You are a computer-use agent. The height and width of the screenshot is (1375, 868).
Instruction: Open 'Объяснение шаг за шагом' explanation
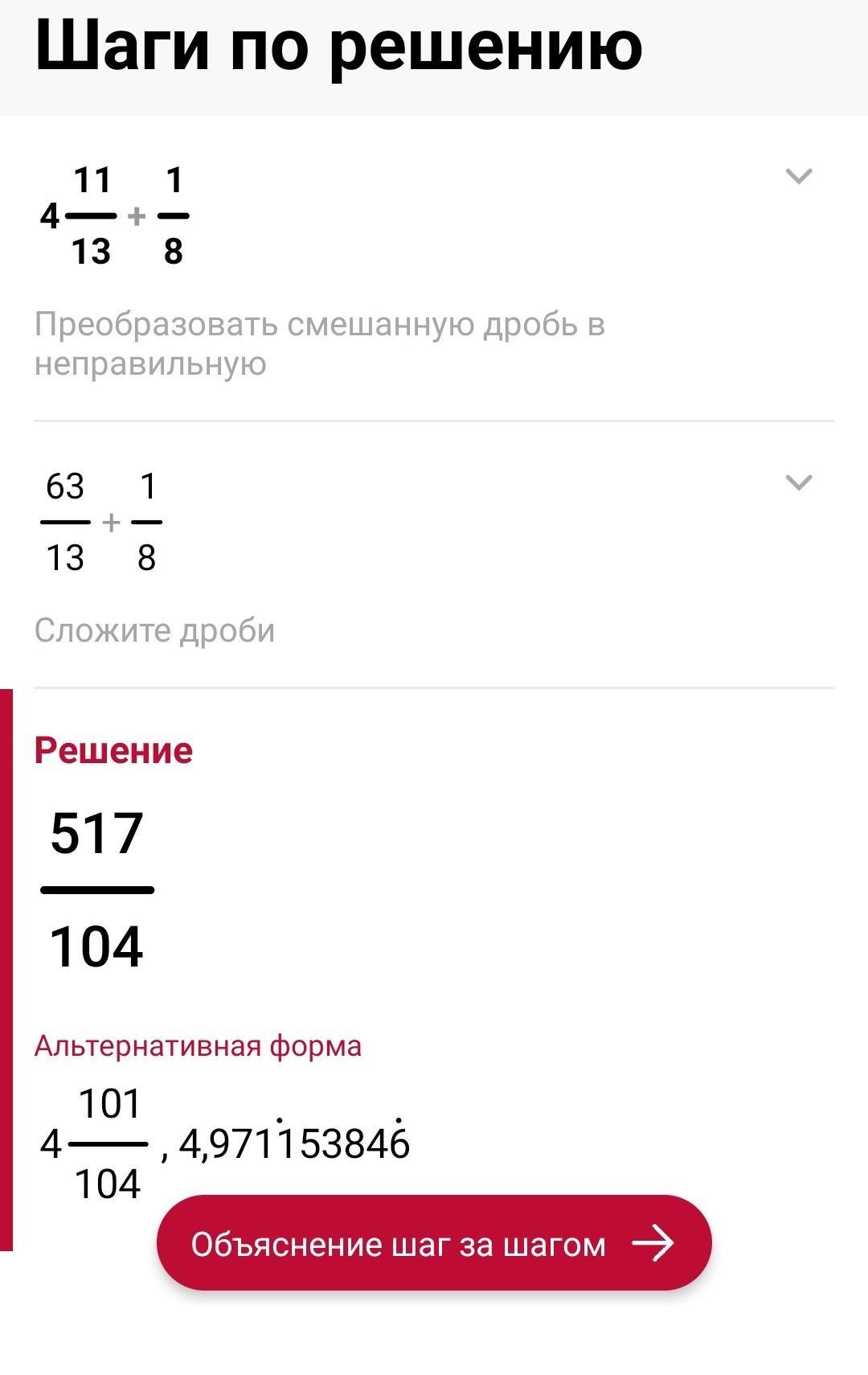coord(434,1244)
